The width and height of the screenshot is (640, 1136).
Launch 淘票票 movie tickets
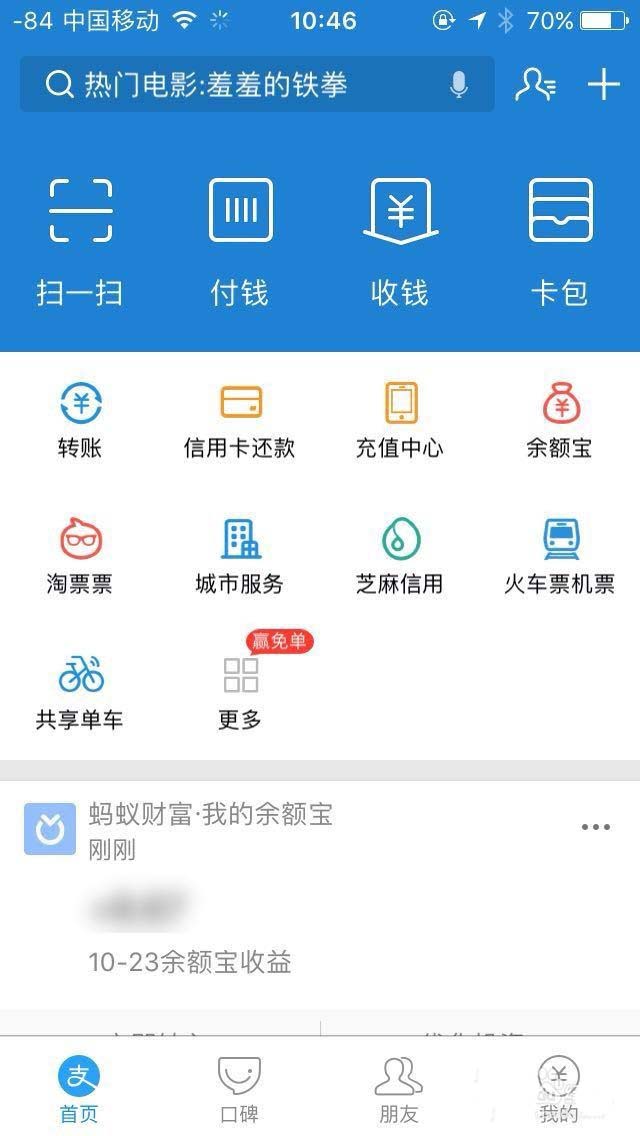pos(80,556)
